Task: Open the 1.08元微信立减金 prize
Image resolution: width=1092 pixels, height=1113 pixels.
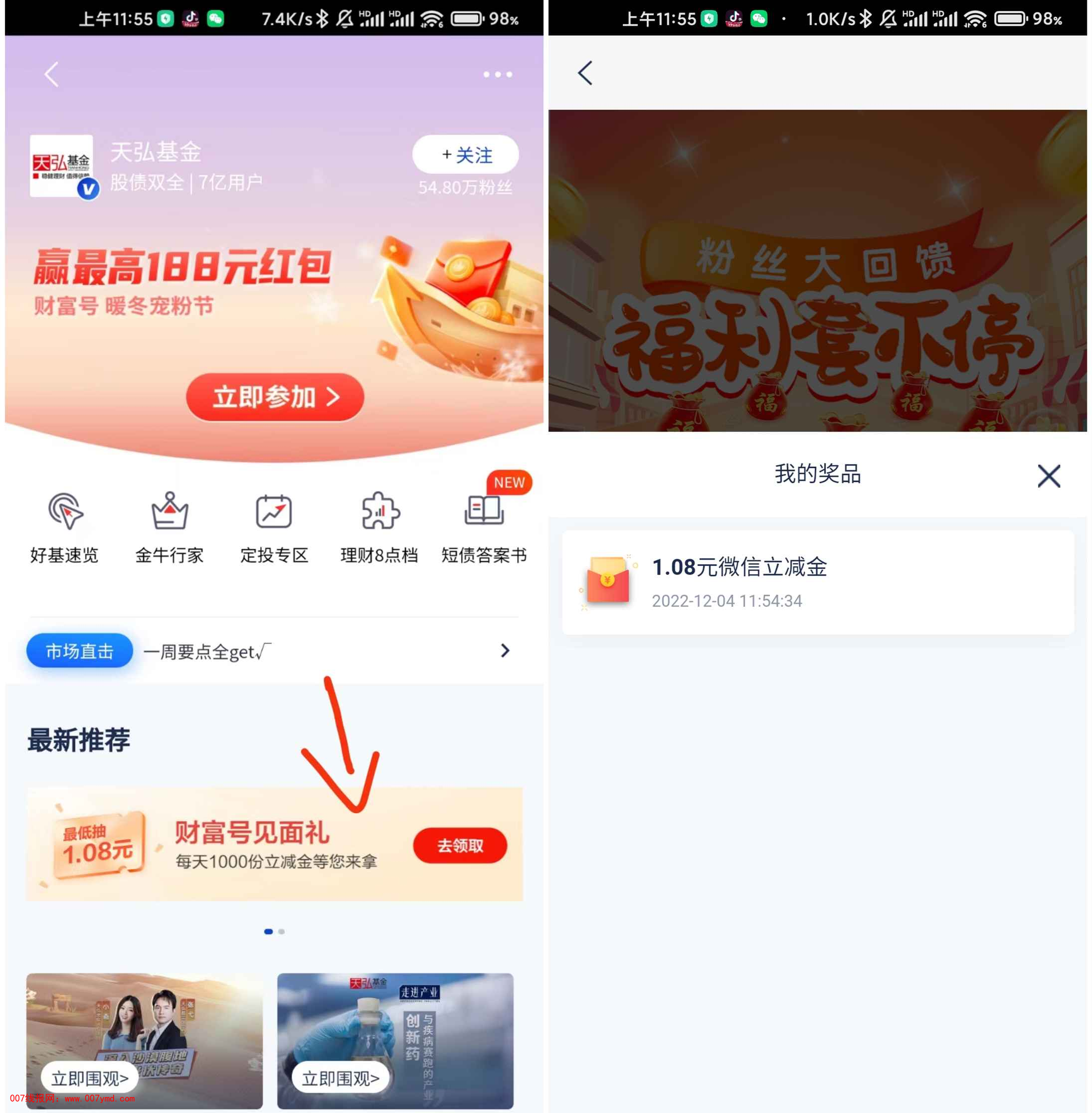Action: (818, 582)
